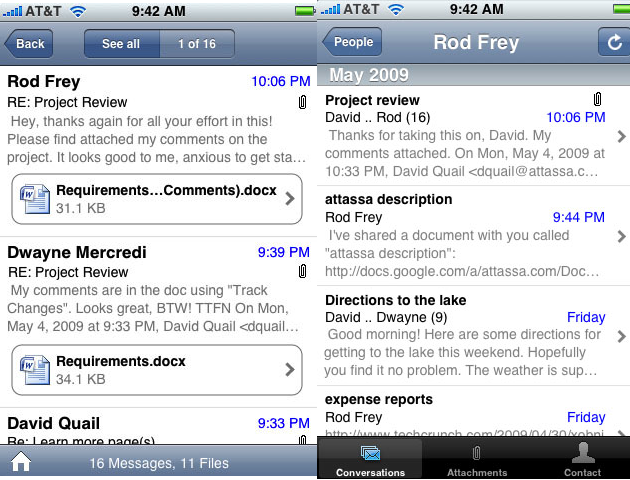
Task: Return to the People list
Action: tap(353, 43)
